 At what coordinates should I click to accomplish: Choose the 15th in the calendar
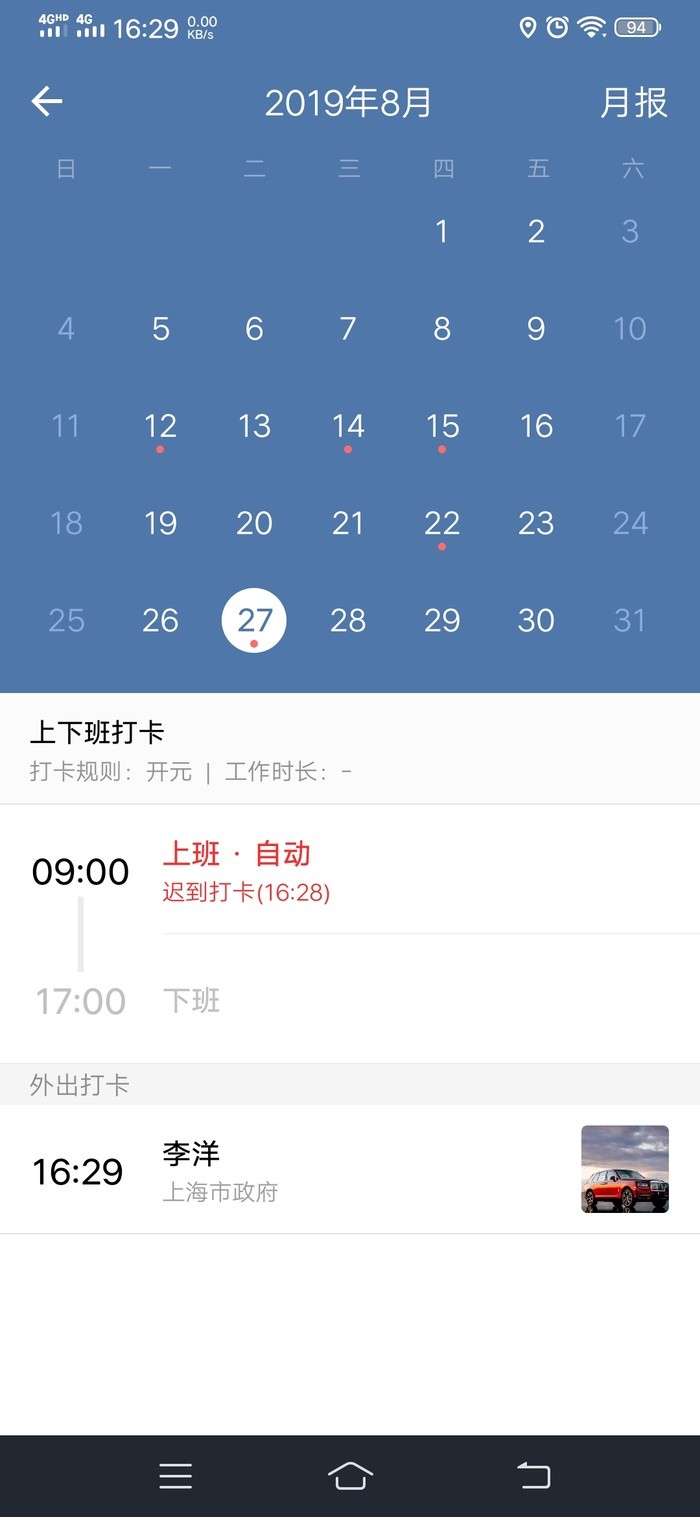(442, 427)
